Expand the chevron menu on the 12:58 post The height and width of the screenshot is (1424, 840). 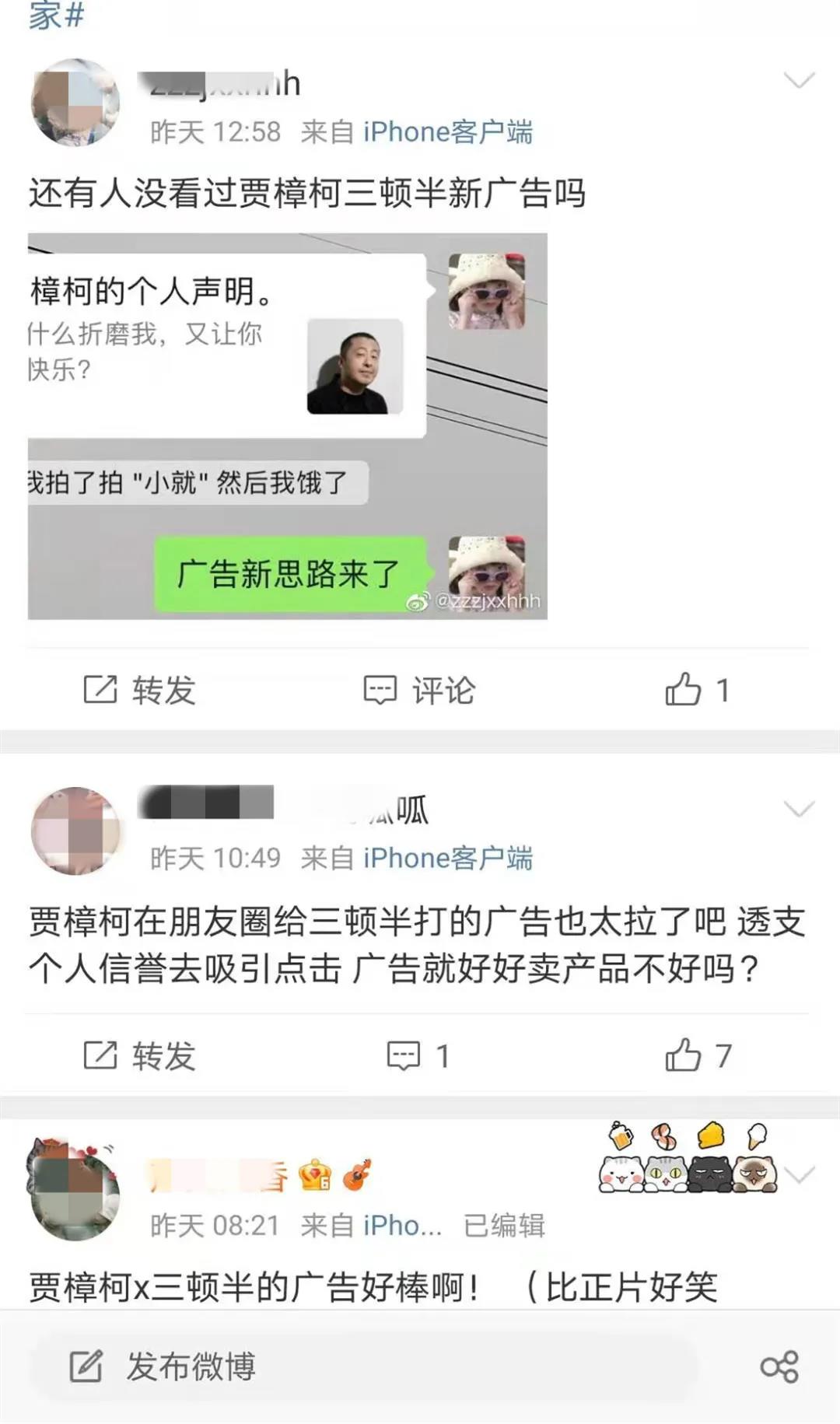[x=799, y=80]
